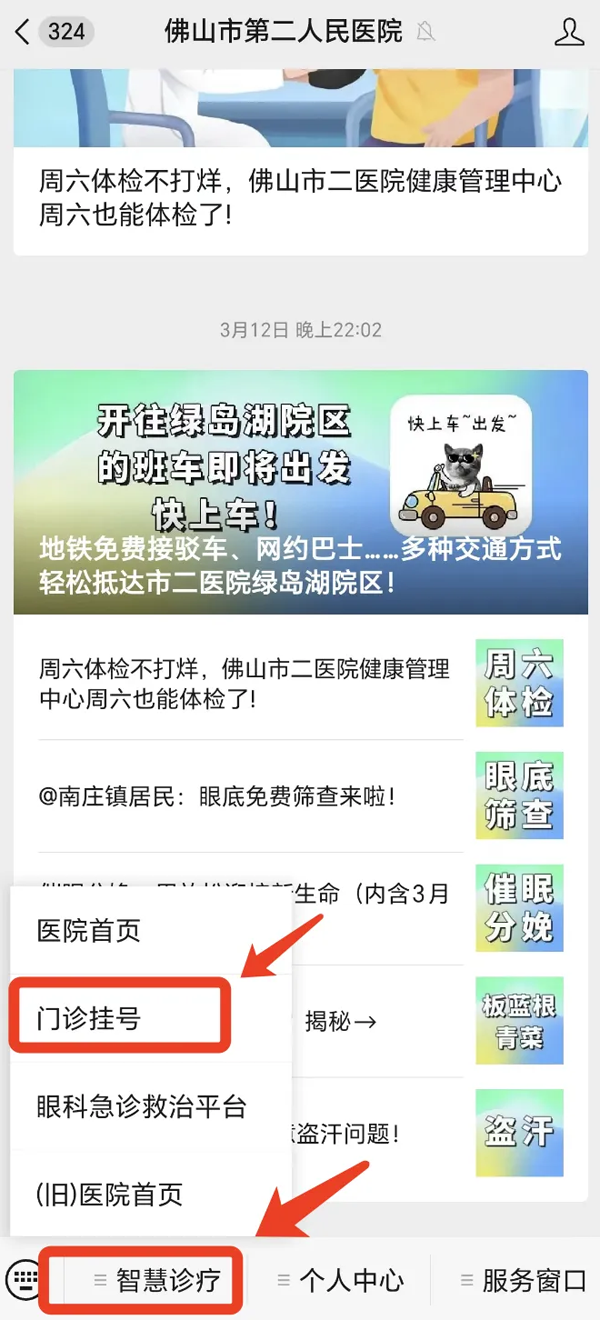Select (旧)医院首页 menu option
Viewport: 600px width, 1320px height.
[x=109, y=1194]
